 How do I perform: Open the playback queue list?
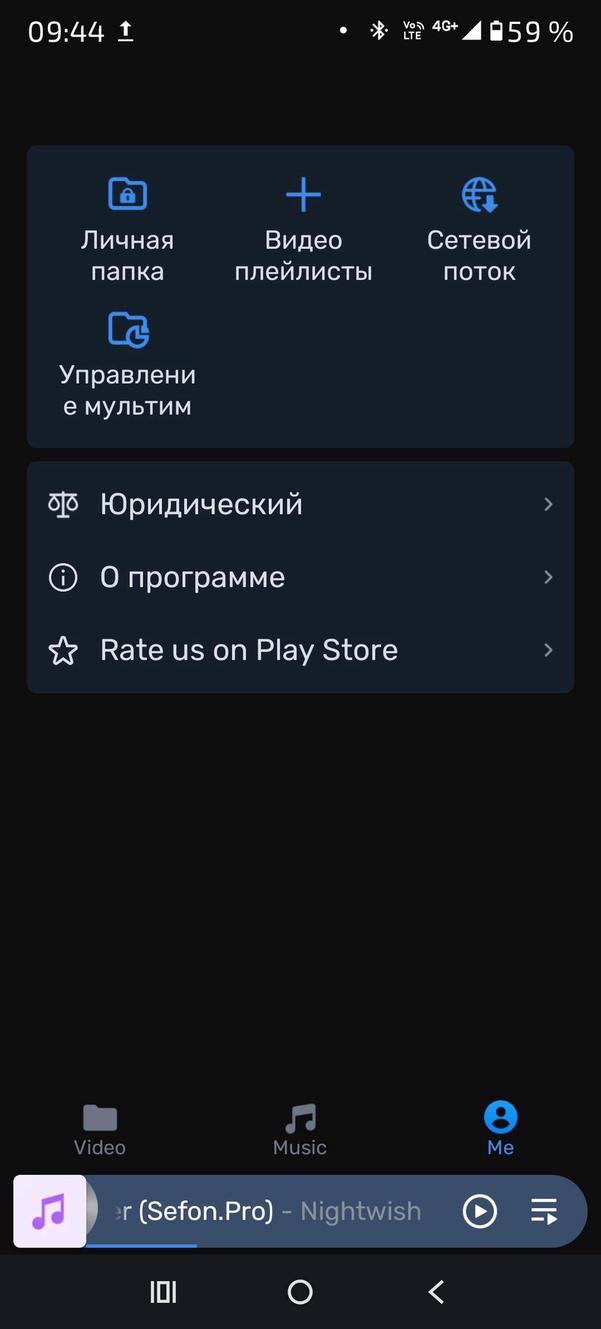[544, 1212]
